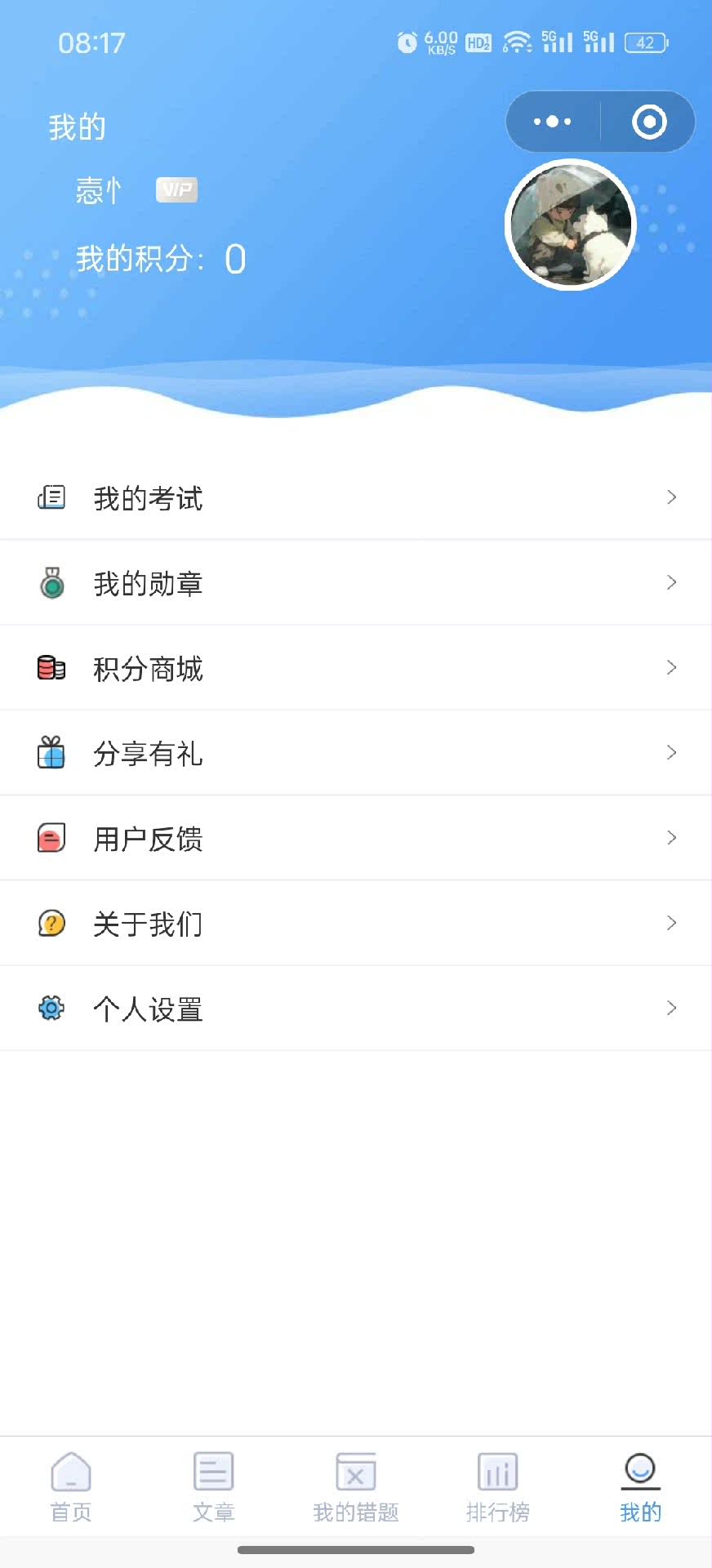Image resolution: width=712 pixels, height=1568 pixels.
Task: Go to 积分商城
Action: (356, 668)
